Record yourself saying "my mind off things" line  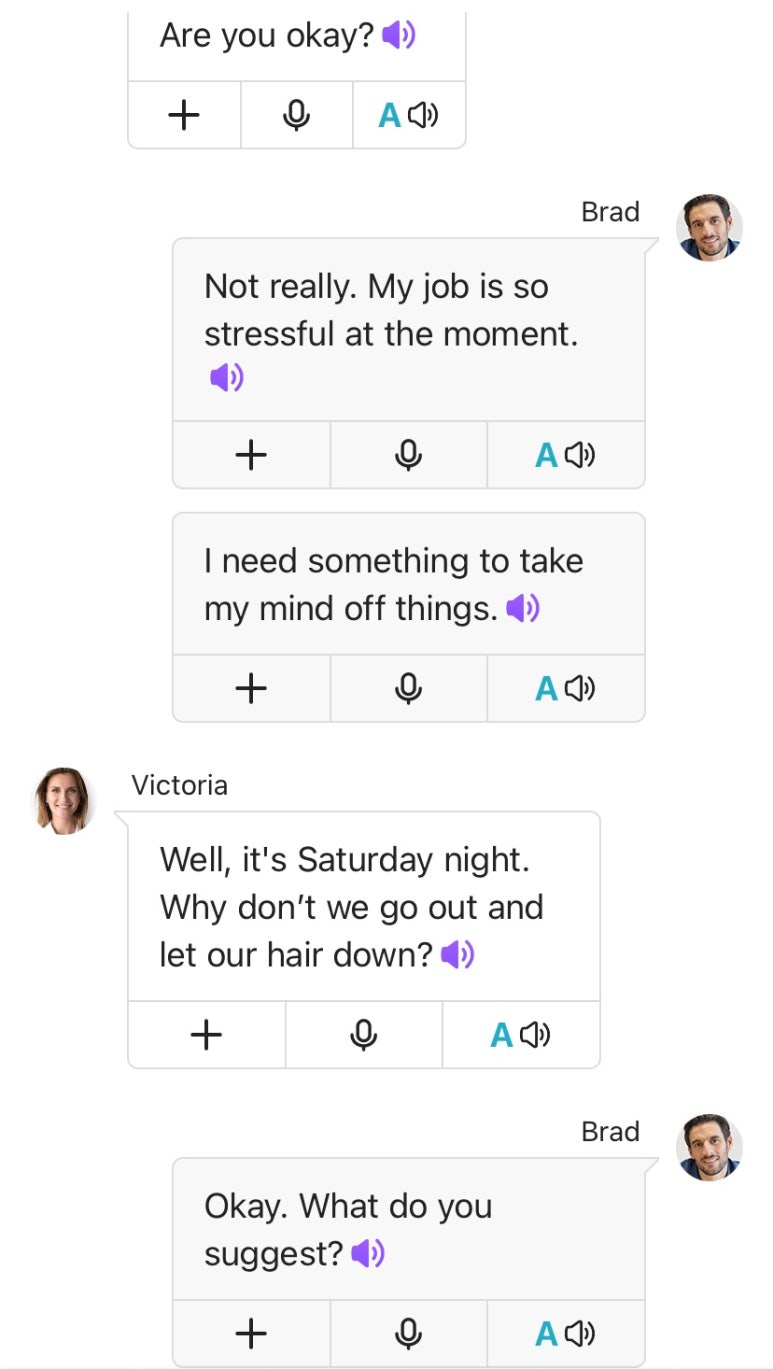point(408,688)
